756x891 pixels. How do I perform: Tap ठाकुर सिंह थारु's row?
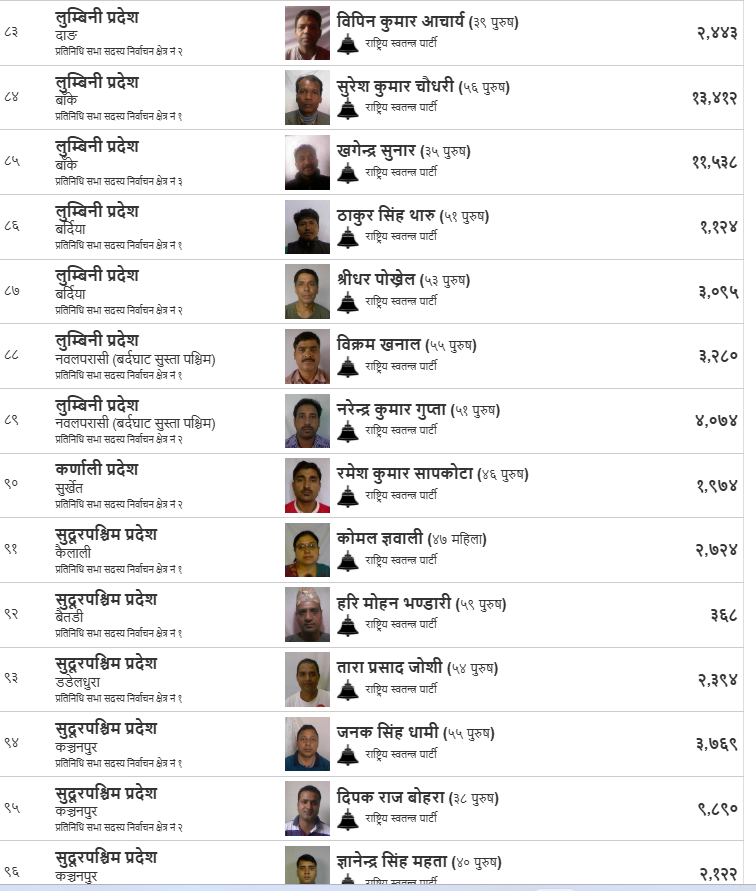(x=385, y=216)
